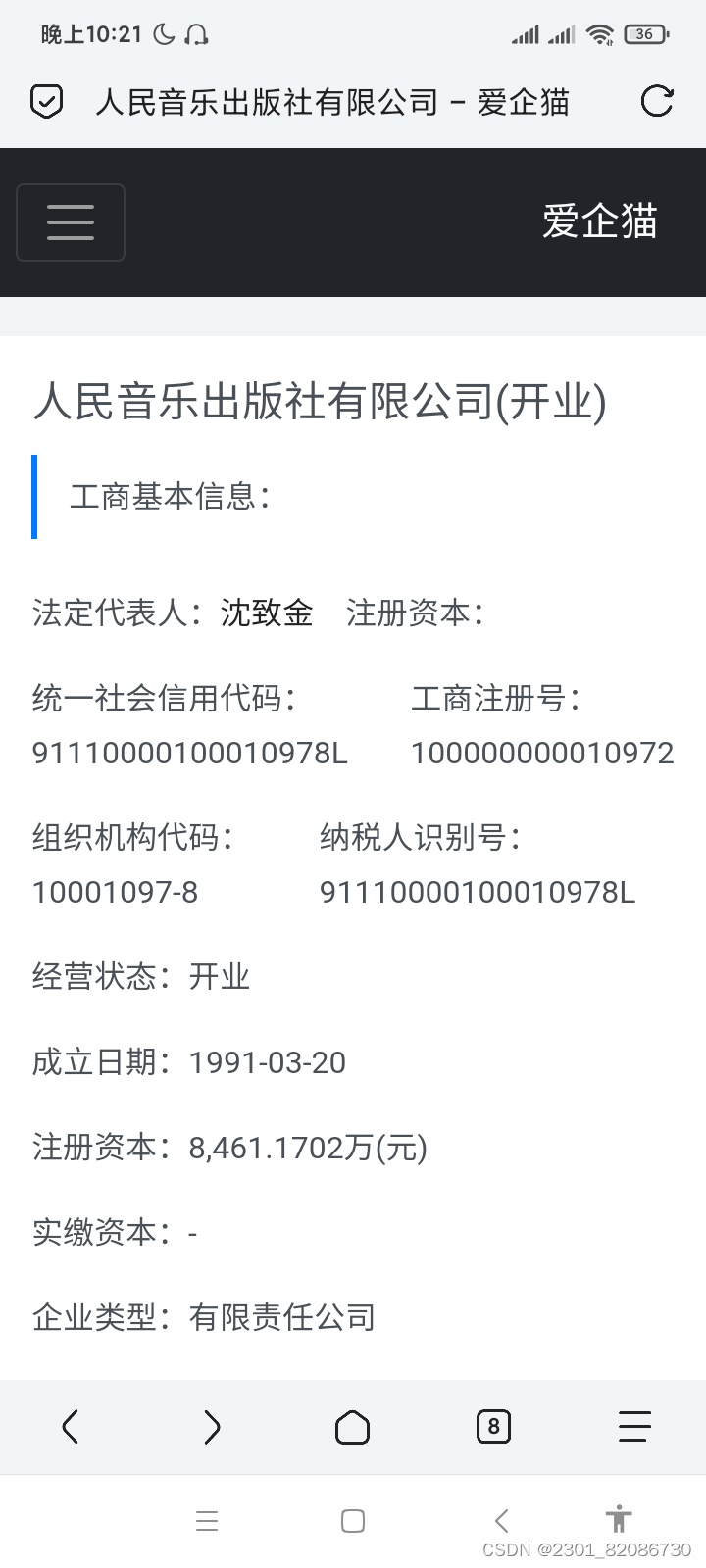This screenshot has height=1568, width=706.
Task: Open the browser home page
Action: [352, 1427]
